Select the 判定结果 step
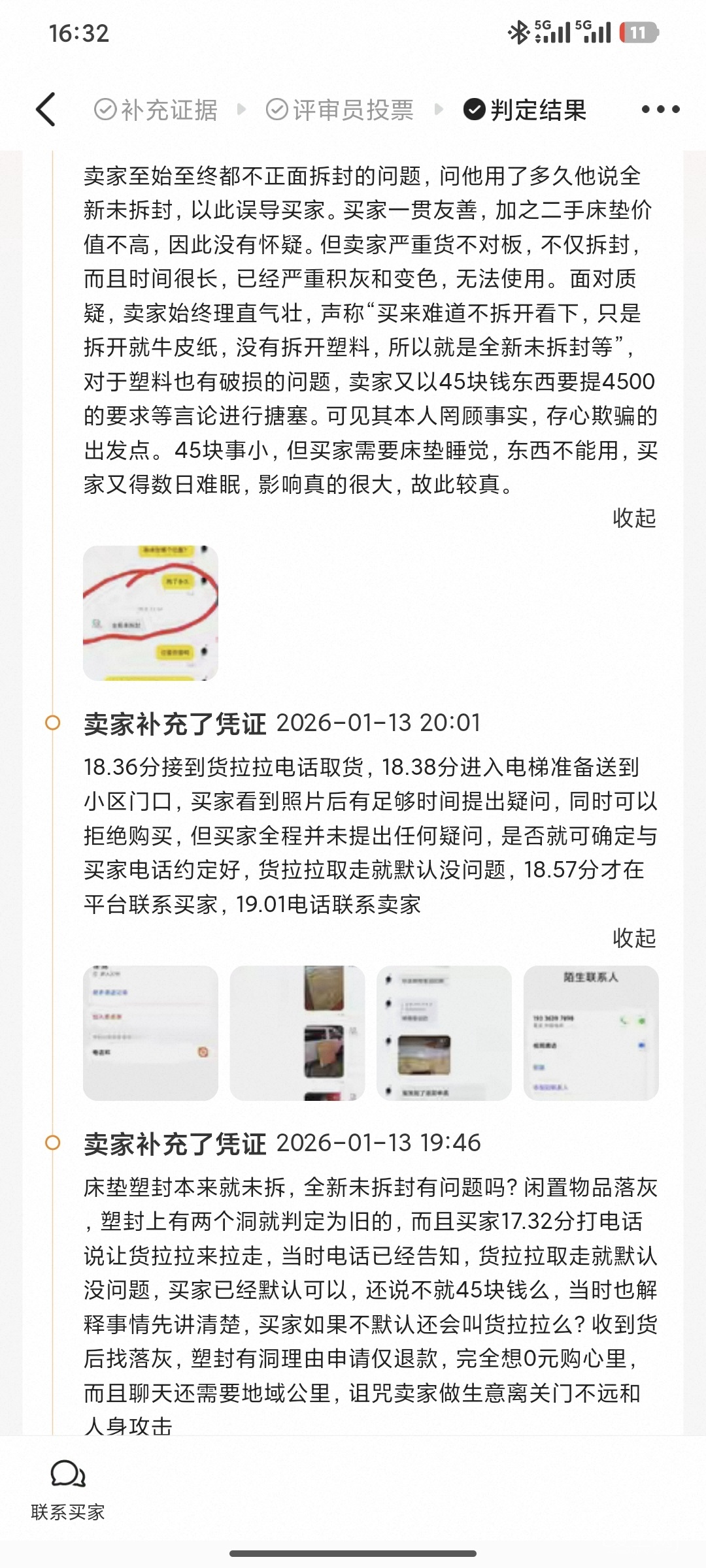706x1568 pixels. 525,110
